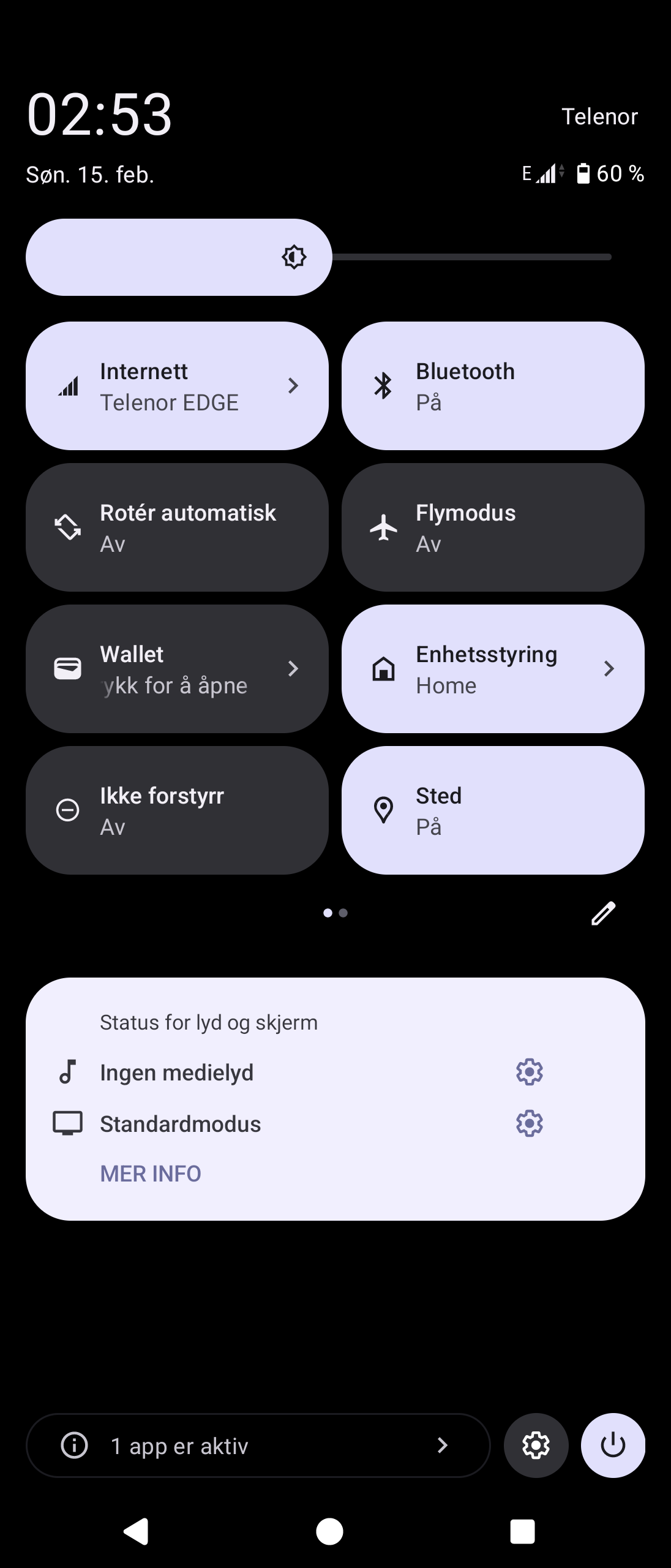Open the Wallet tile
This screenshot has width=671, height=1568.
coord(177,669)
